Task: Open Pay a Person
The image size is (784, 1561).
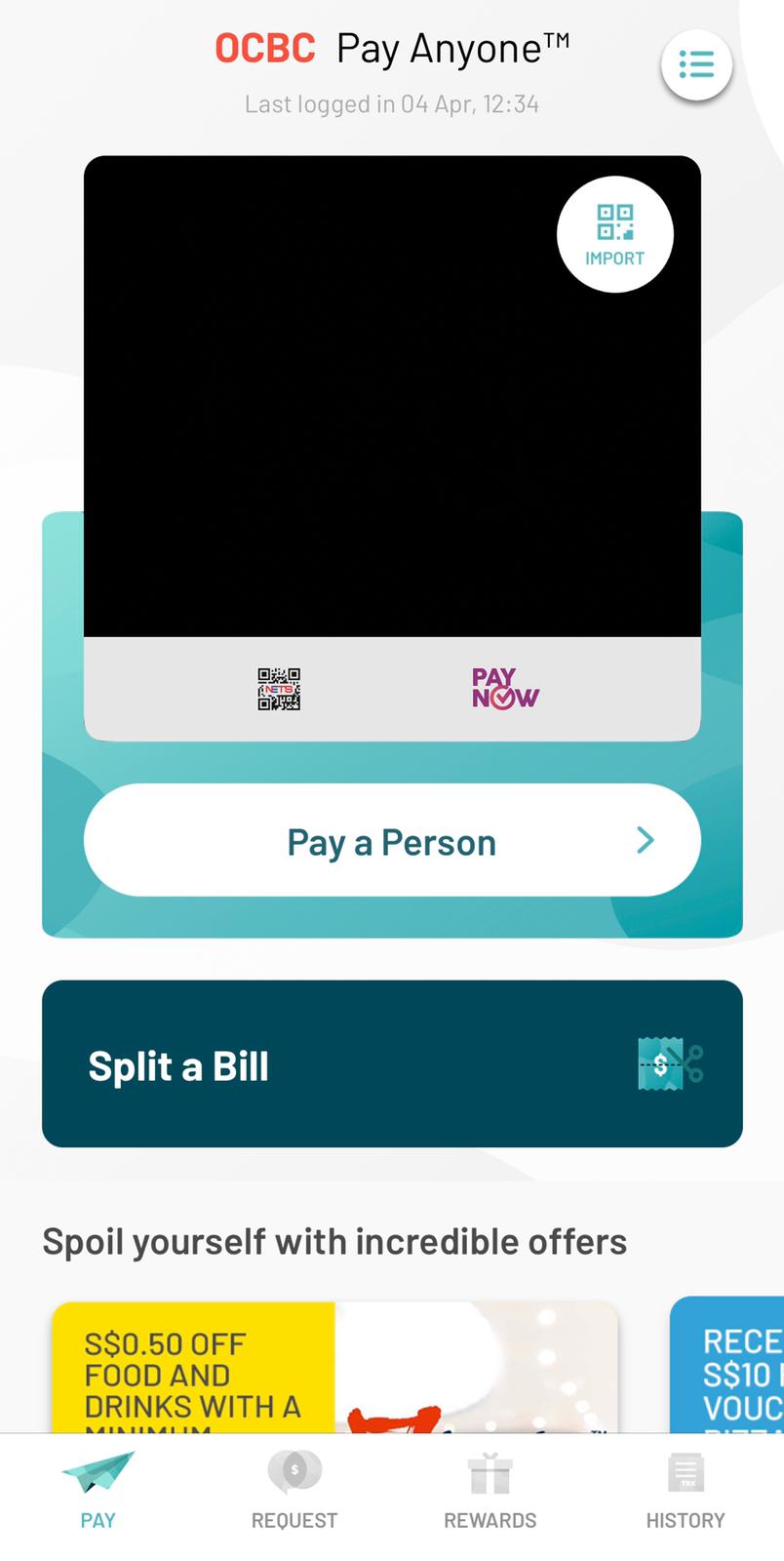Action: (x=392, y=840)
